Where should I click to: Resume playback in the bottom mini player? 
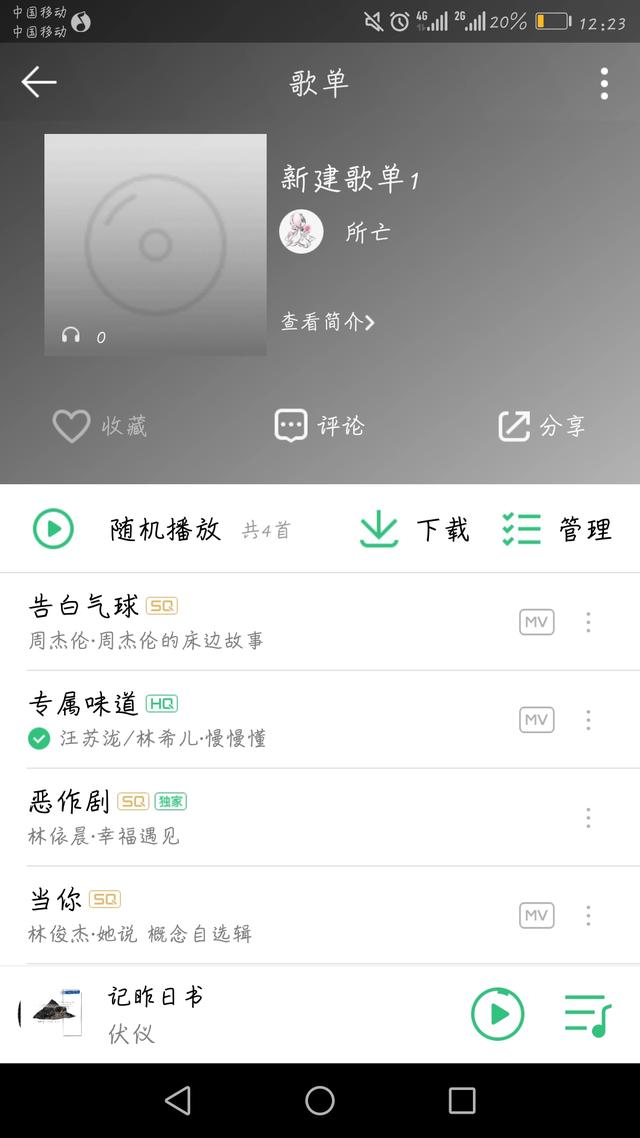(x=497, y=1014)
